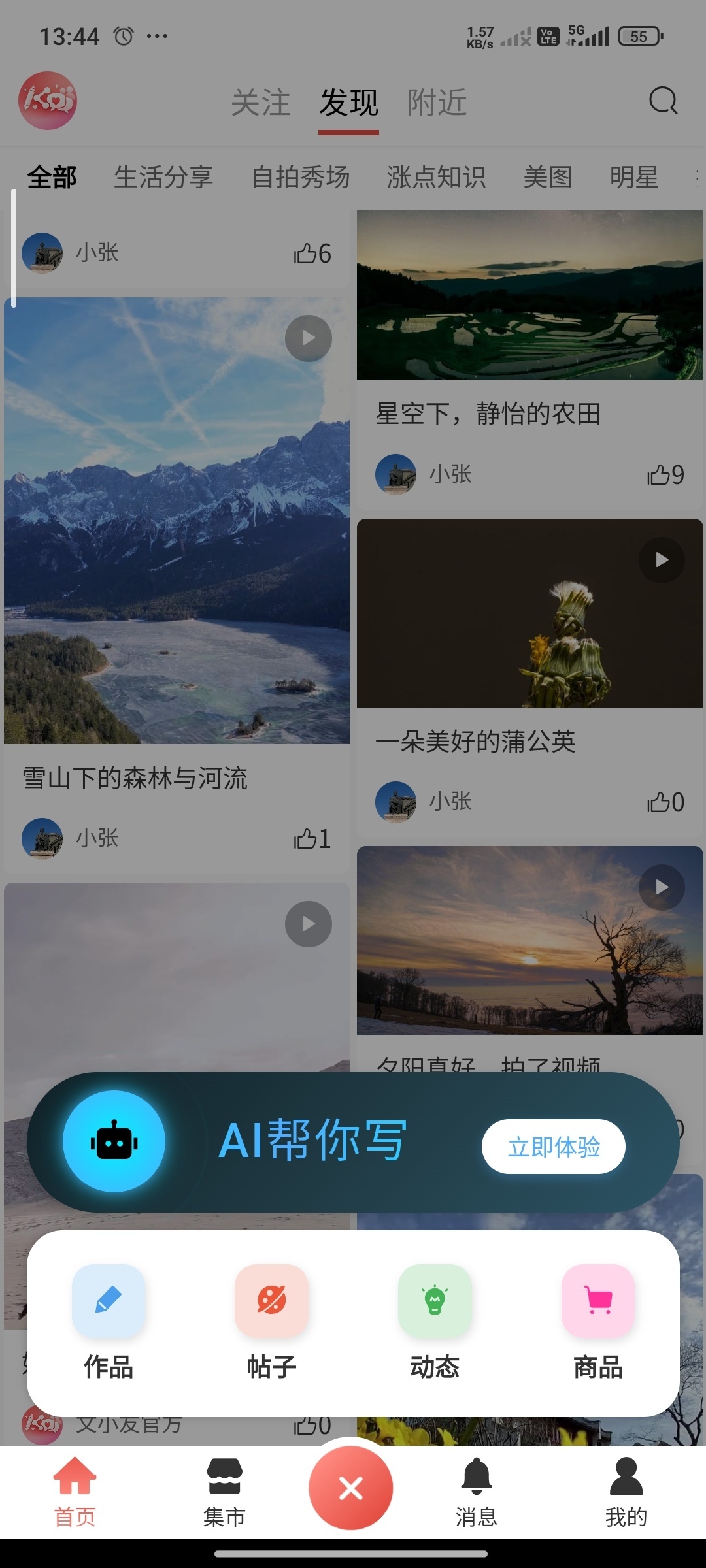Select the 作品 option to publish a work

(x=109, y=1321)
